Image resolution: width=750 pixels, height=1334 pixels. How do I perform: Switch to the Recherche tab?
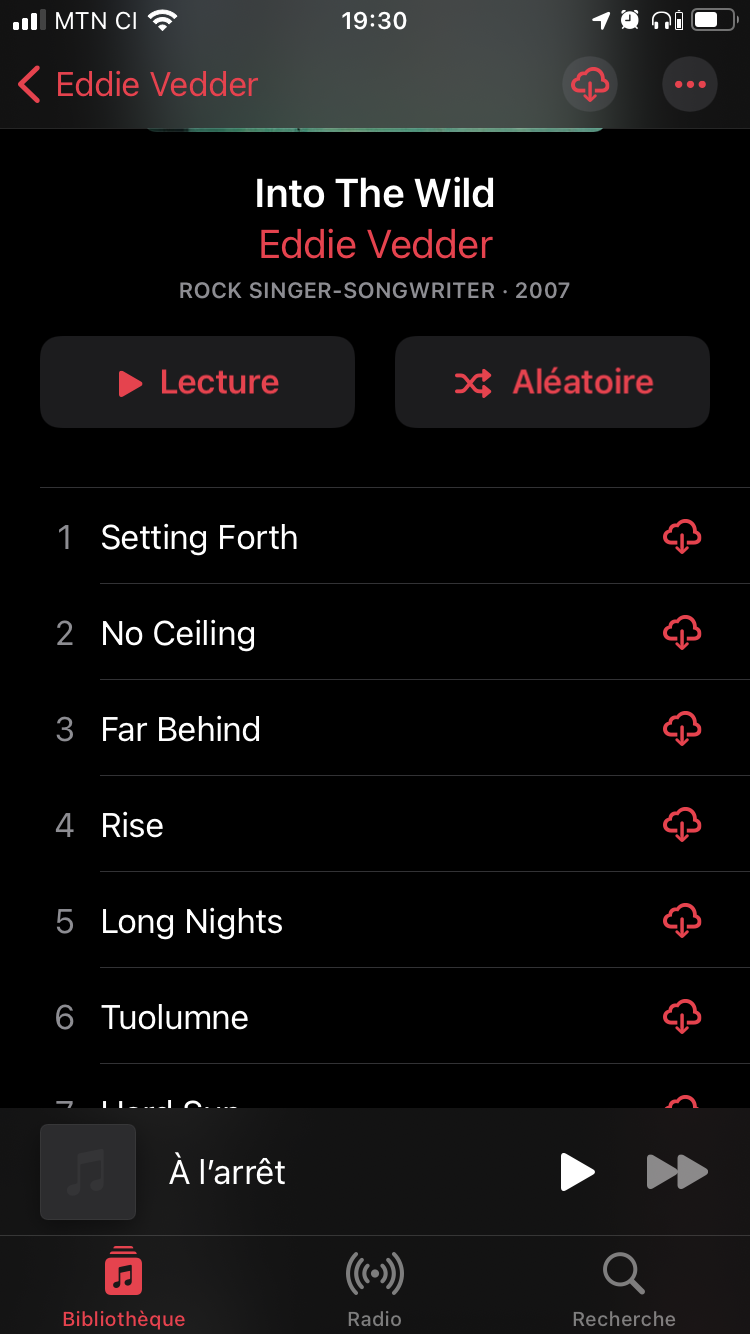point(624,1288)
